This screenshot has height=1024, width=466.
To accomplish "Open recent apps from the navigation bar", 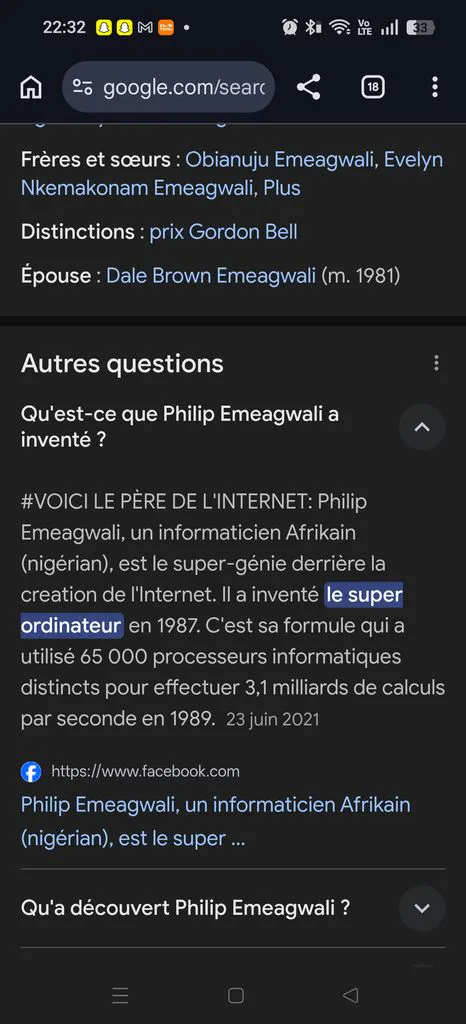I will pos(120,995).
